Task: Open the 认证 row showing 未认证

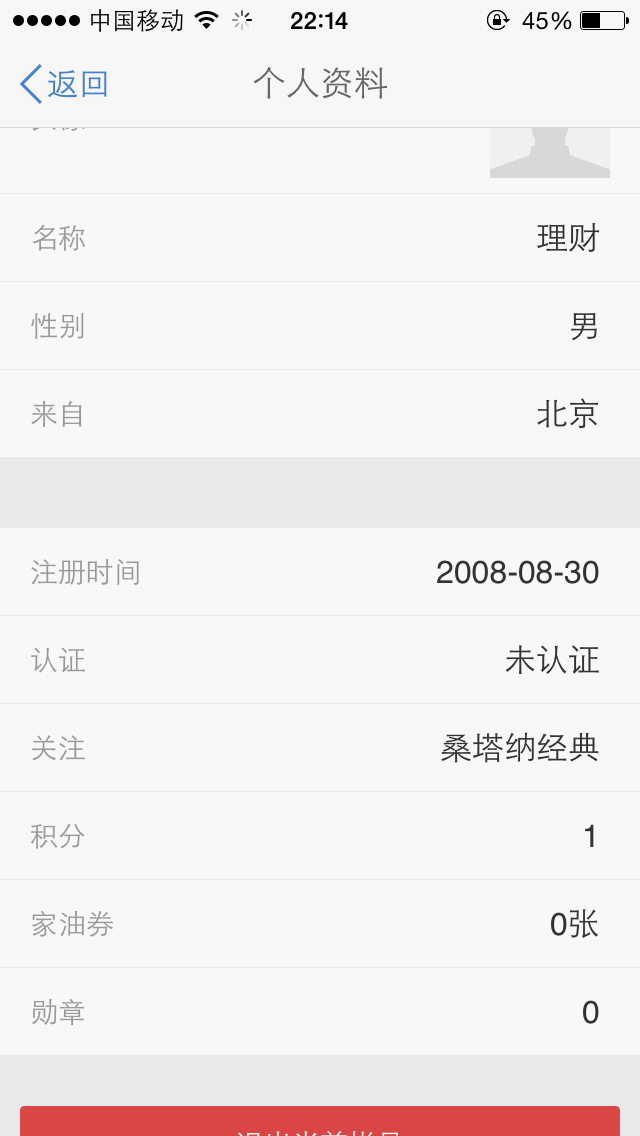Action: click(320, 660)
